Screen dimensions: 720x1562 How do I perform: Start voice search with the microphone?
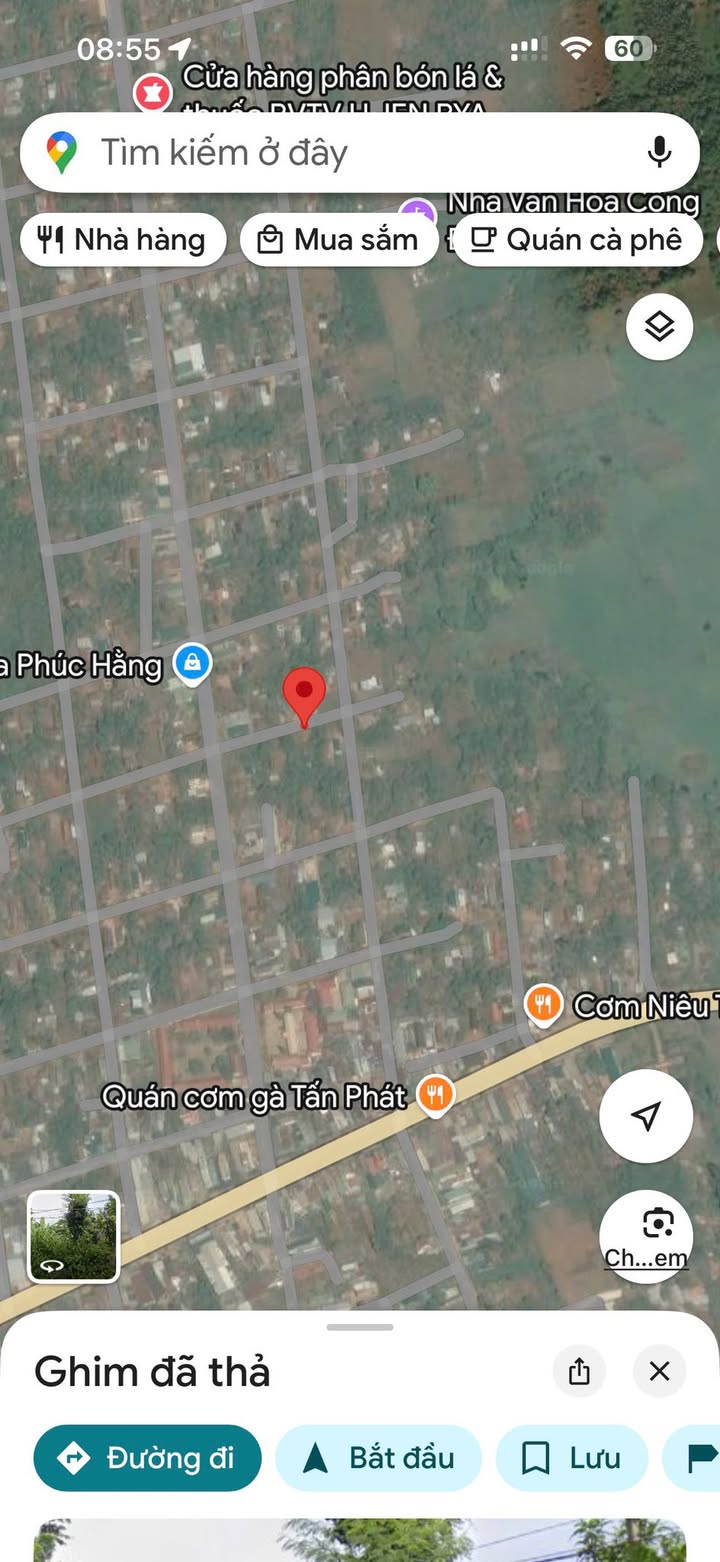[658, 153]
